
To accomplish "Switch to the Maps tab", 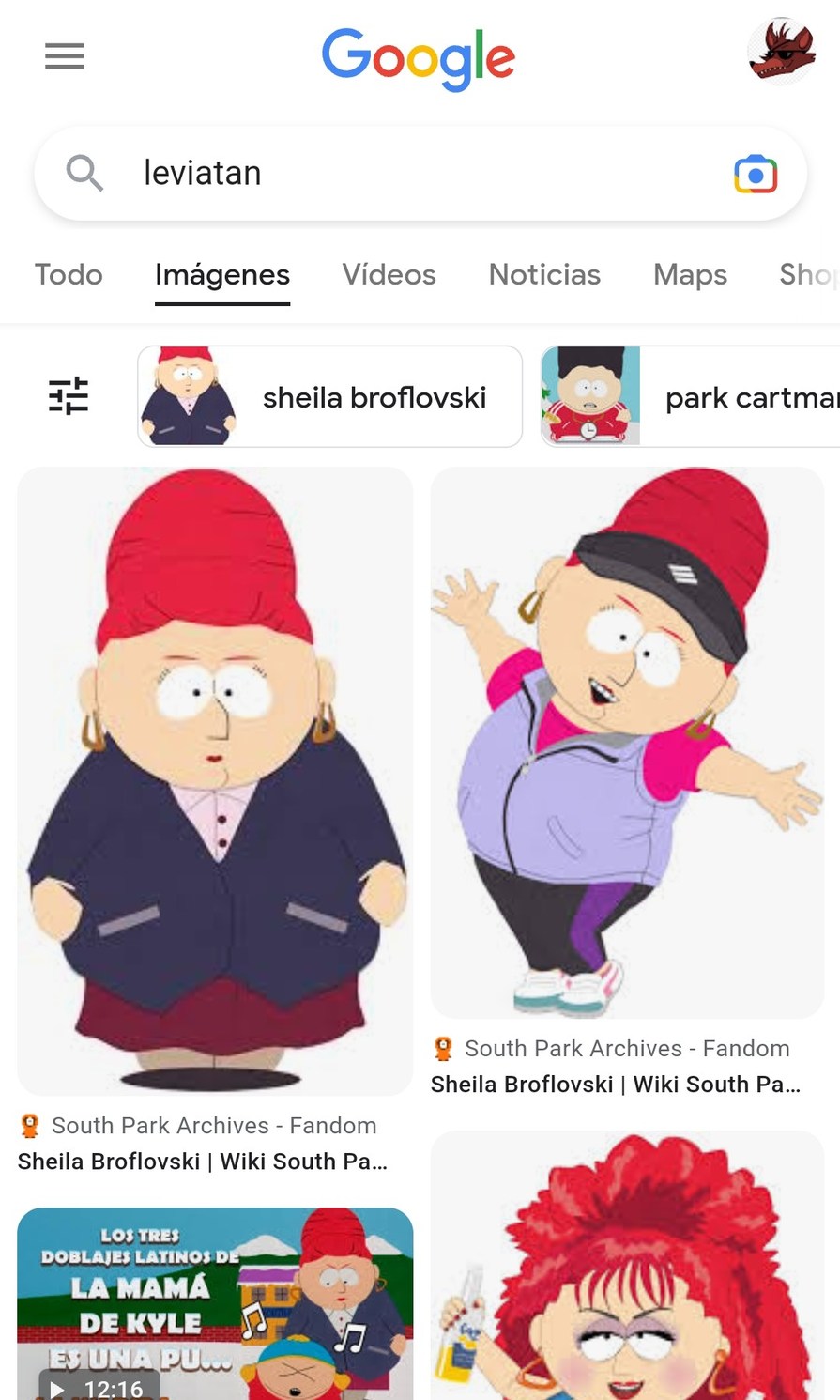I will pyautogui.click(x=690, y=274).
